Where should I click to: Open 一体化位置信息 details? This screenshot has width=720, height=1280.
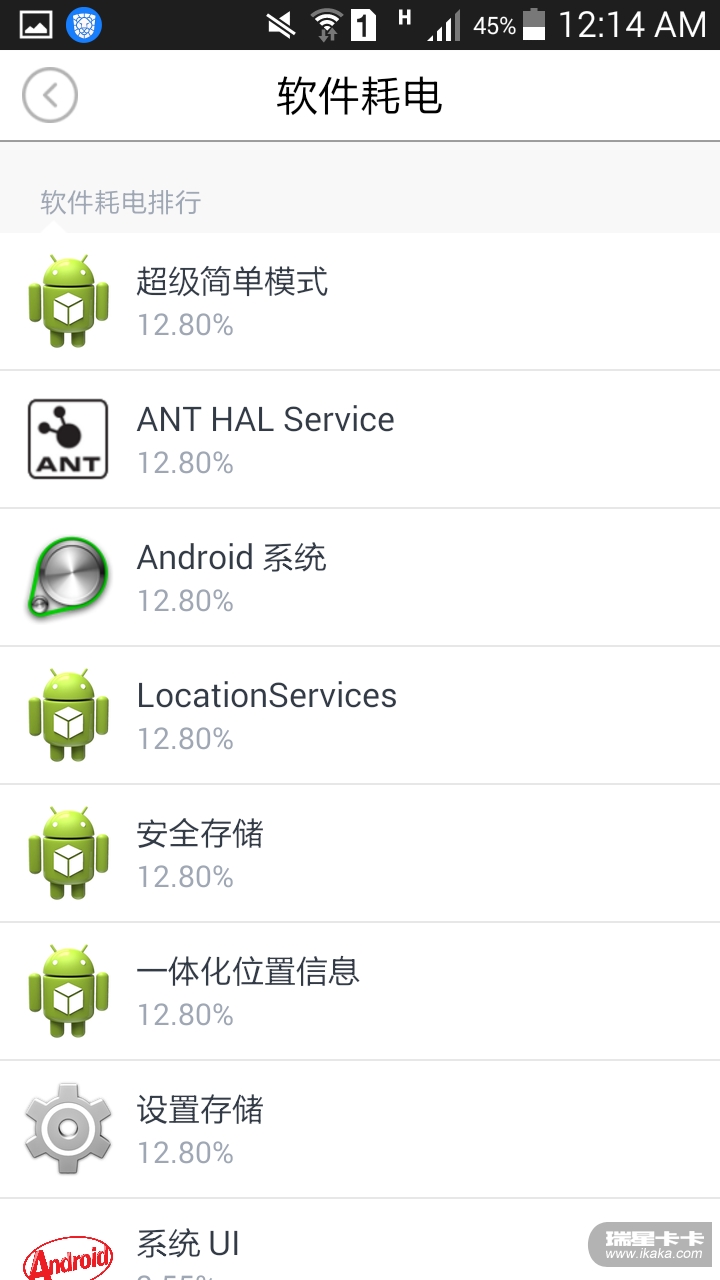click(x=360, y=991)
